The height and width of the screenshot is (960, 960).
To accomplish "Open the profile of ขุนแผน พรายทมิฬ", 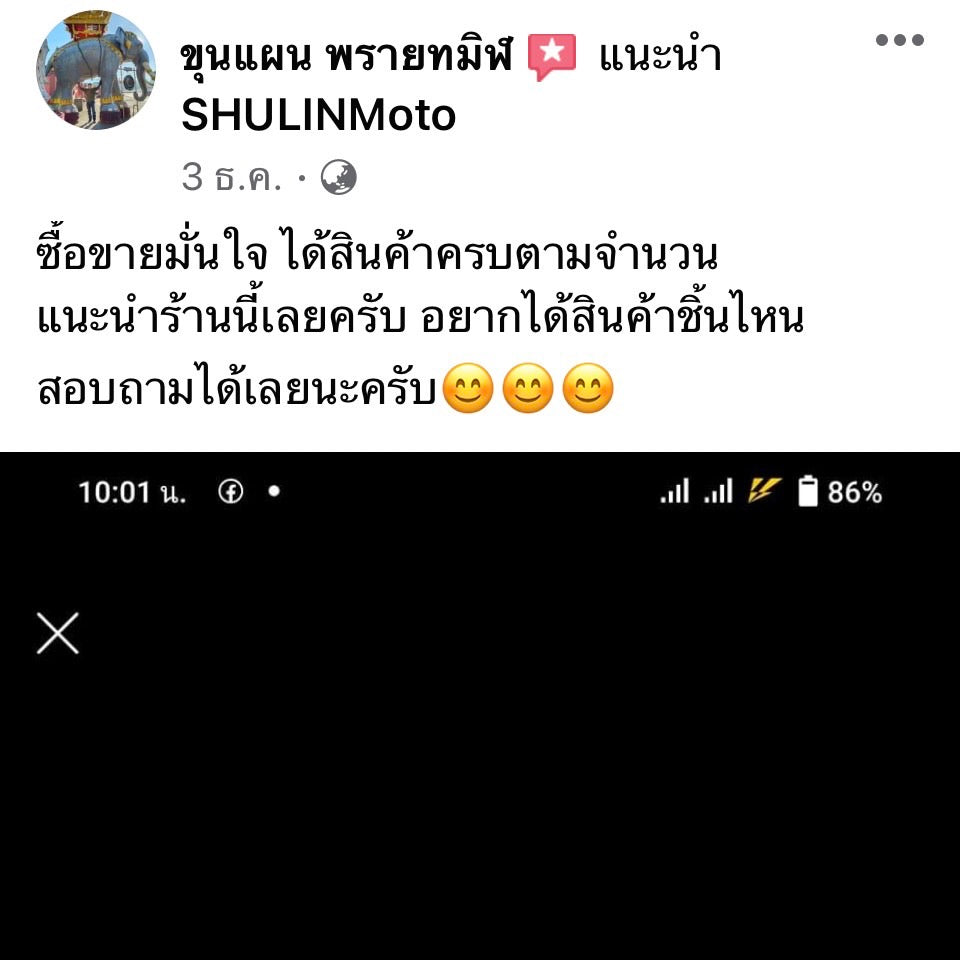I will (x=345, y=59).
